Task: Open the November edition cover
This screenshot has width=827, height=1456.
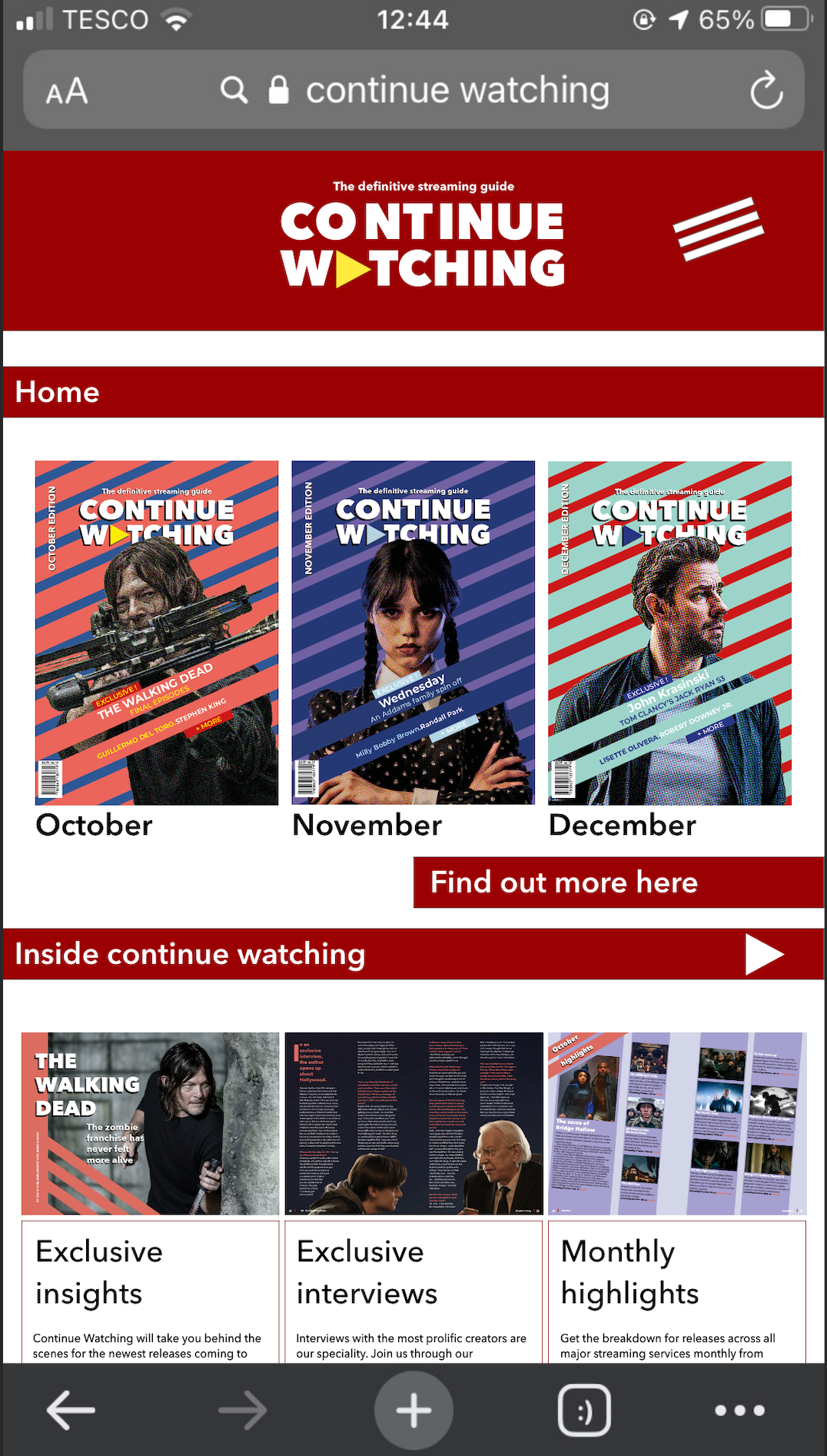Action: pyautogui.click(x=413, y=633)
